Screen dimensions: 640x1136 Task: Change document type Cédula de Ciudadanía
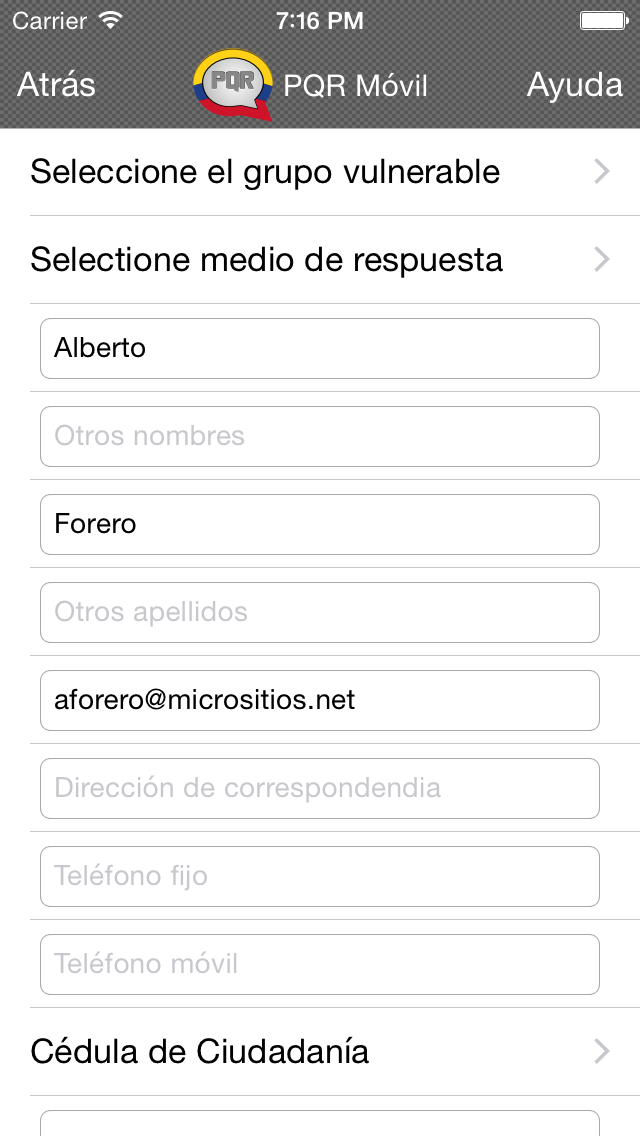click(320, 1051)
